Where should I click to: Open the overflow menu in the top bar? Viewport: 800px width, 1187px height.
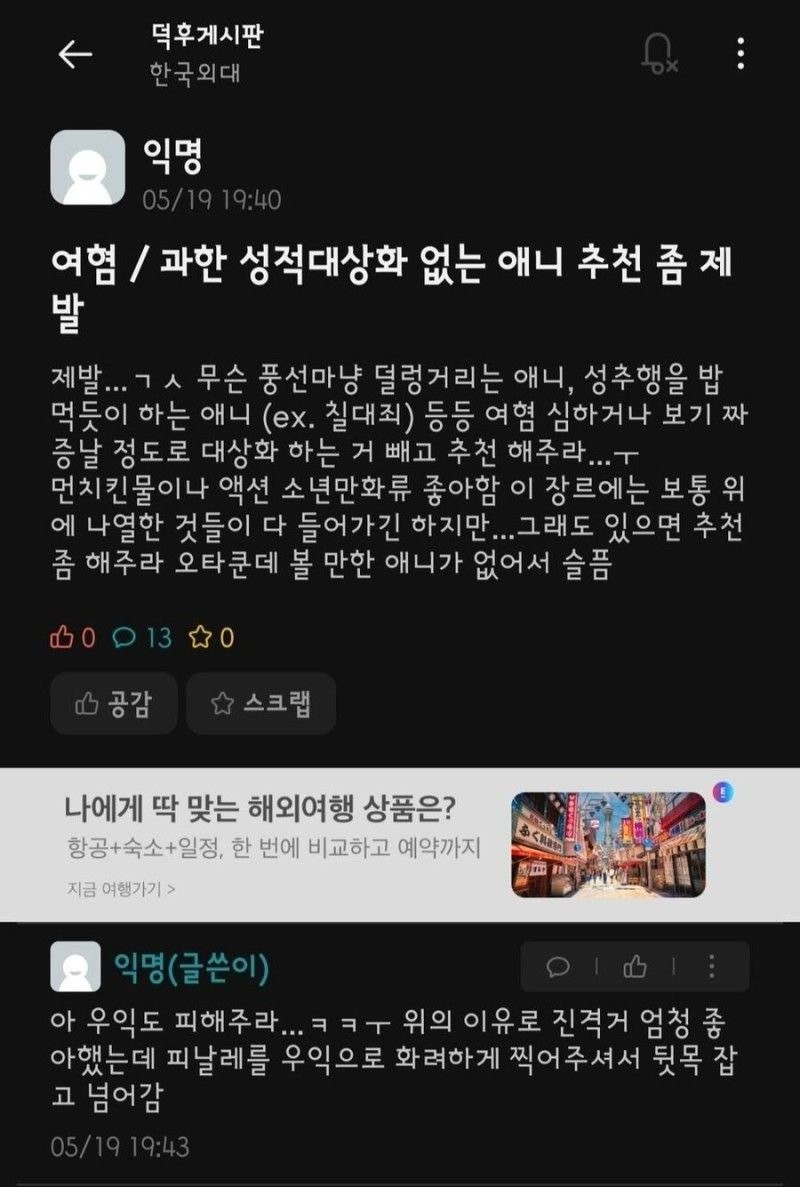[x=740, y=54]
